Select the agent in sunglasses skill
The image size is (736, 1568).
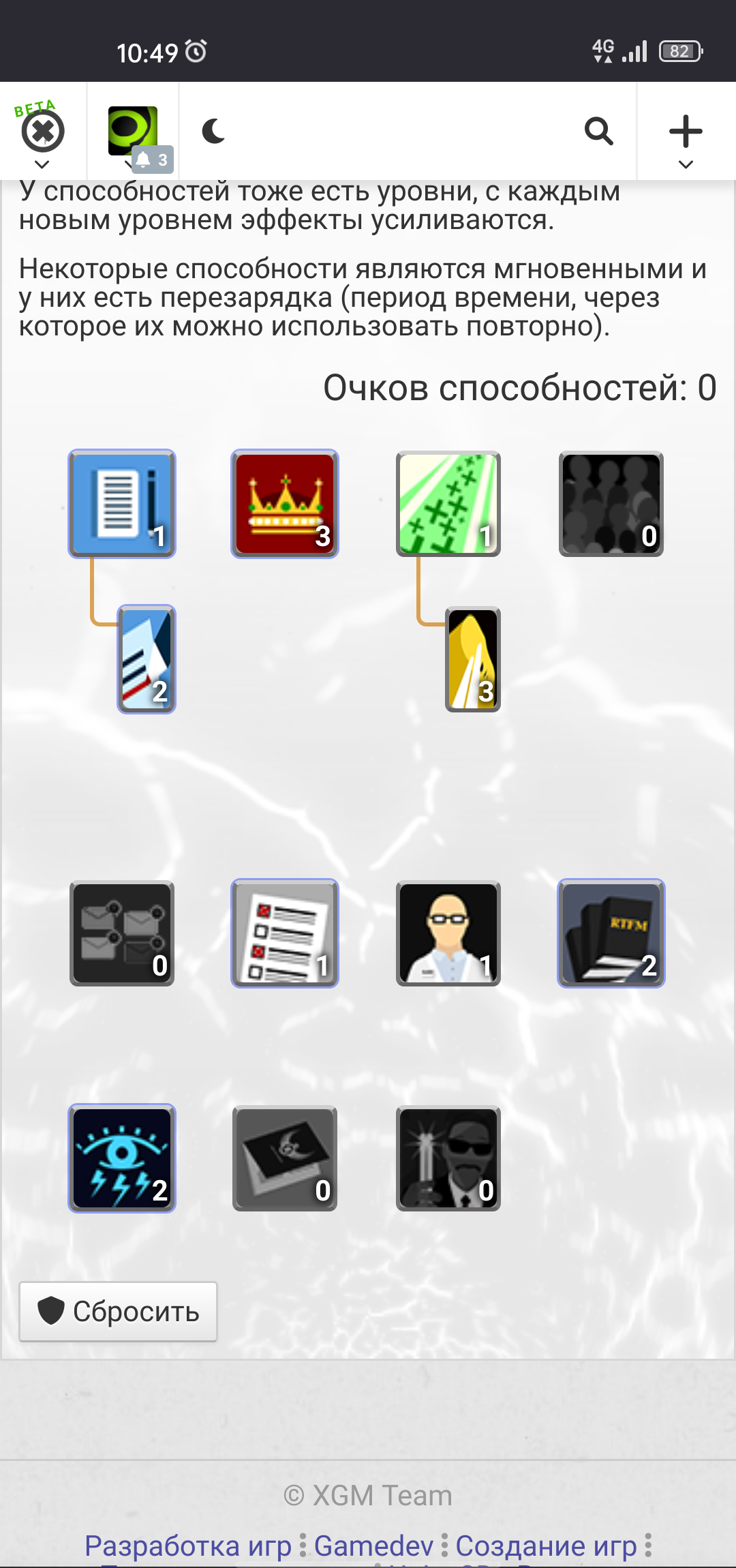(448, 1158)
